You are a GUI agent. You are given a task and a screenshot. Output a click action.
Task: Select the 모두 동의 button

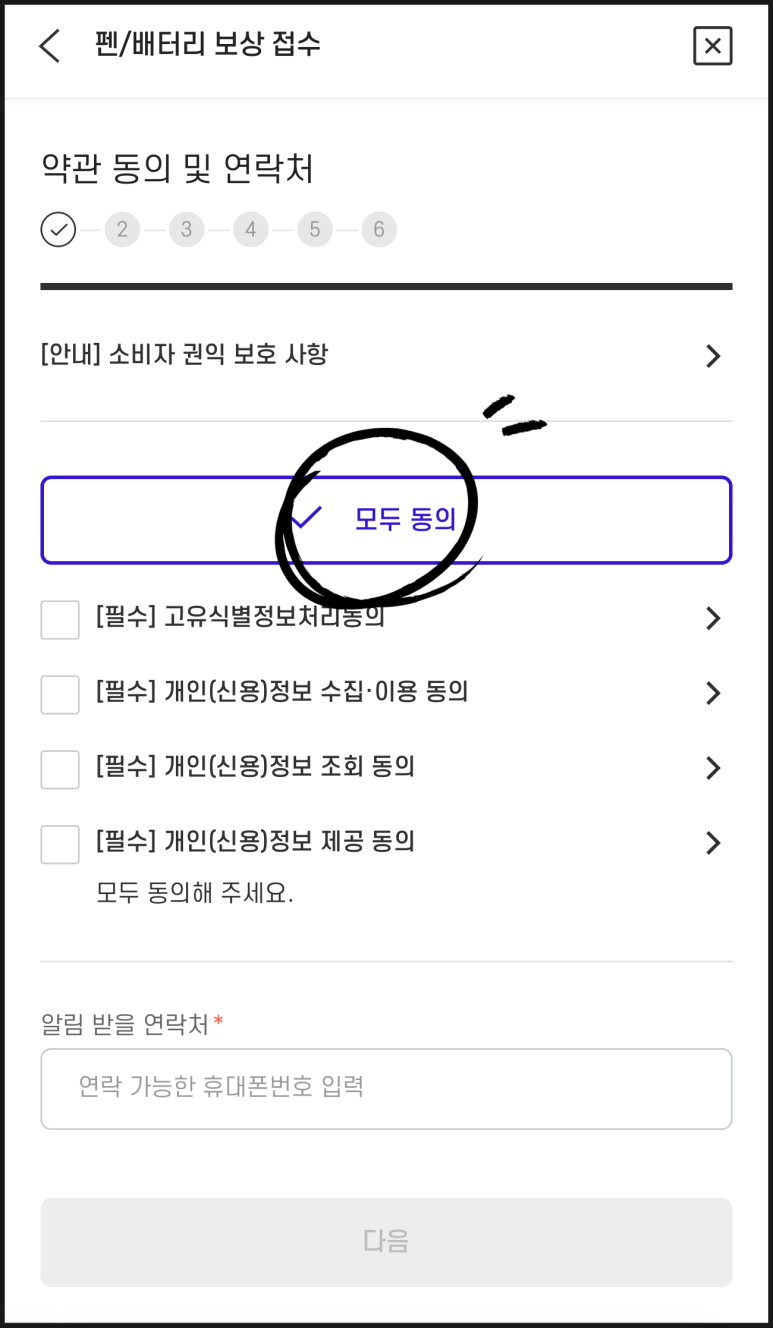(386, 520)
